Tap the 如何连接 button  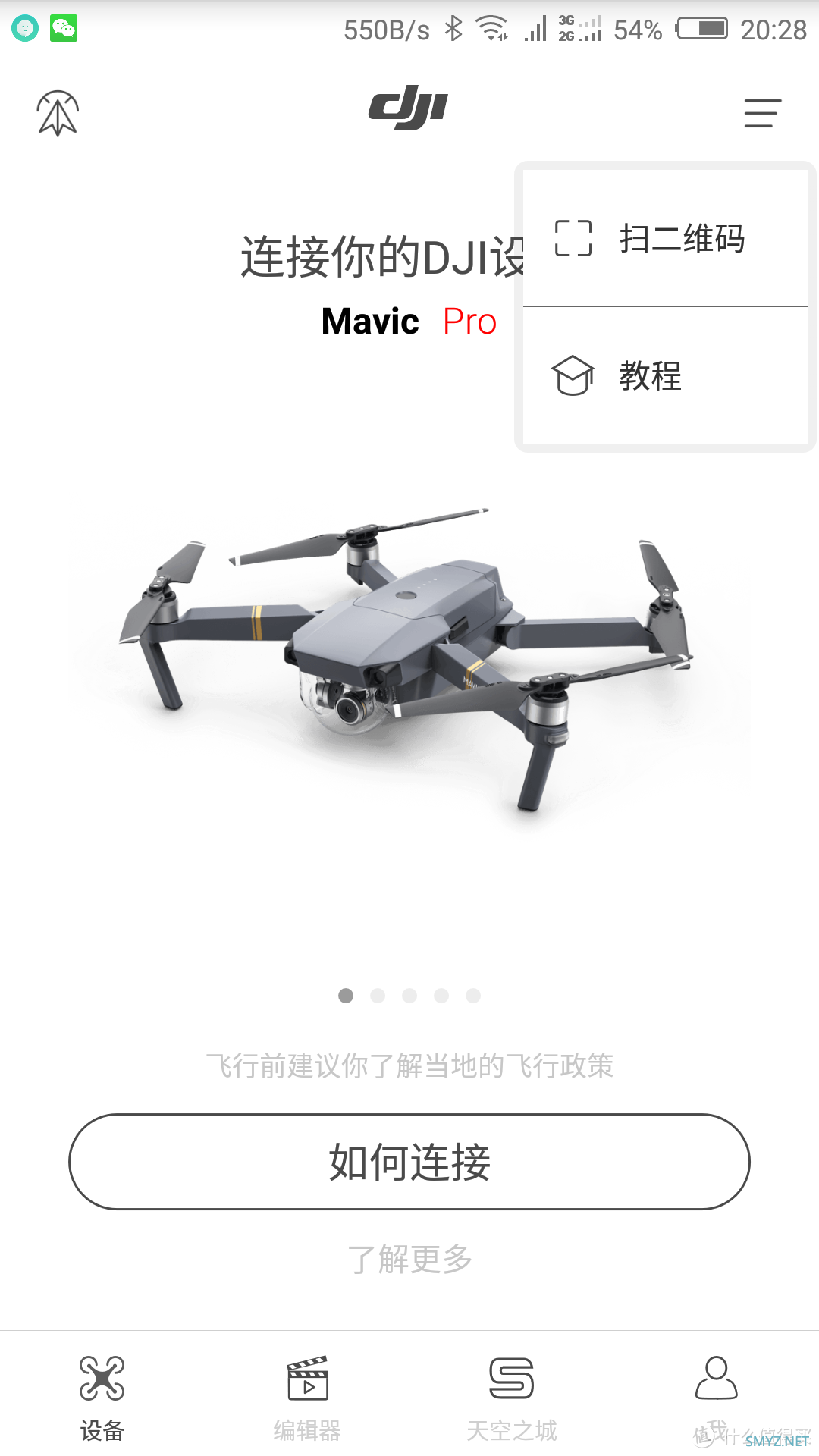pyautogui.click(x=409, y=1161)
